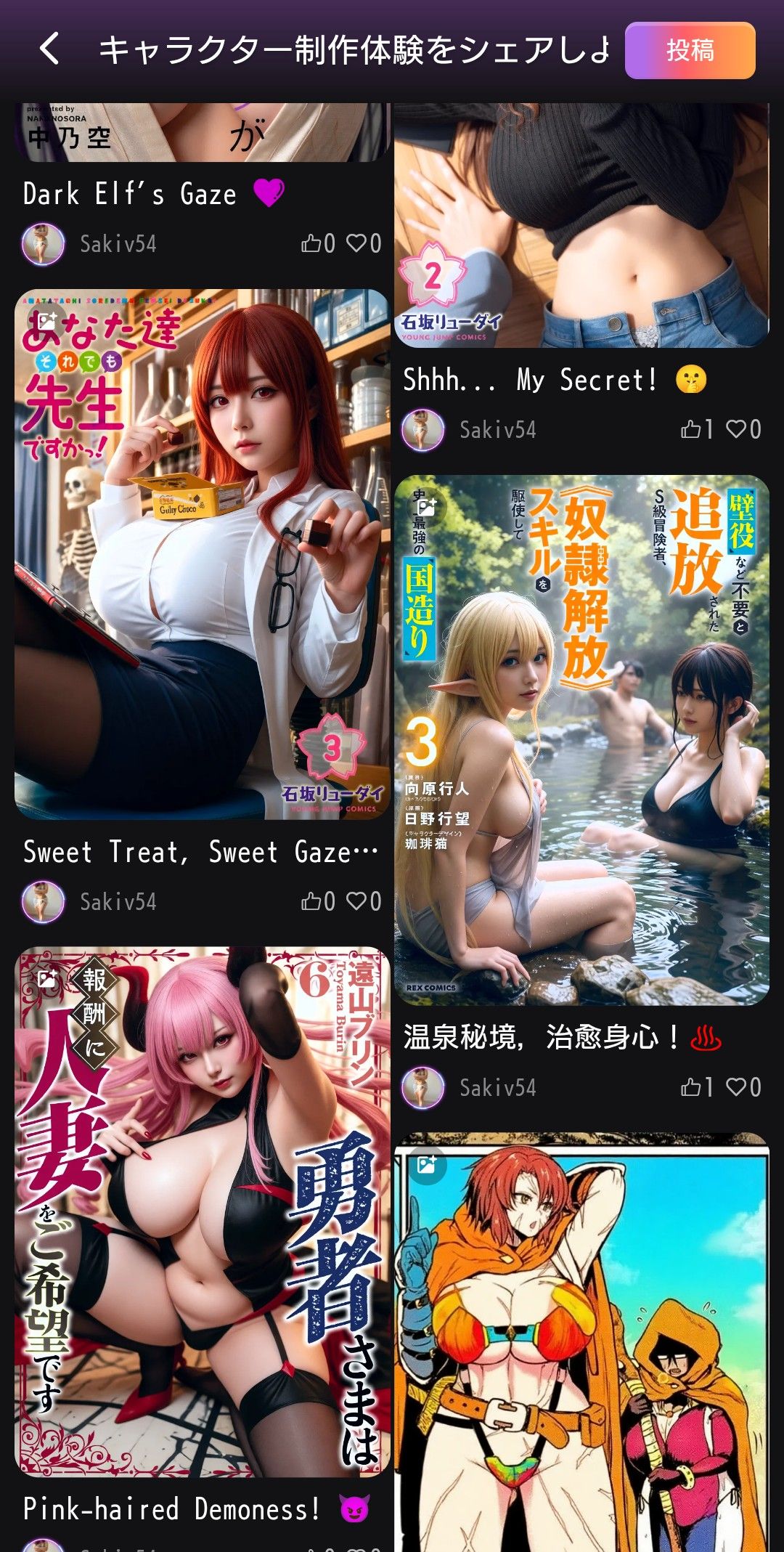Tap the 投稿 post button
This screenshot has height=1552, width=784.
(x=690, y=50)
